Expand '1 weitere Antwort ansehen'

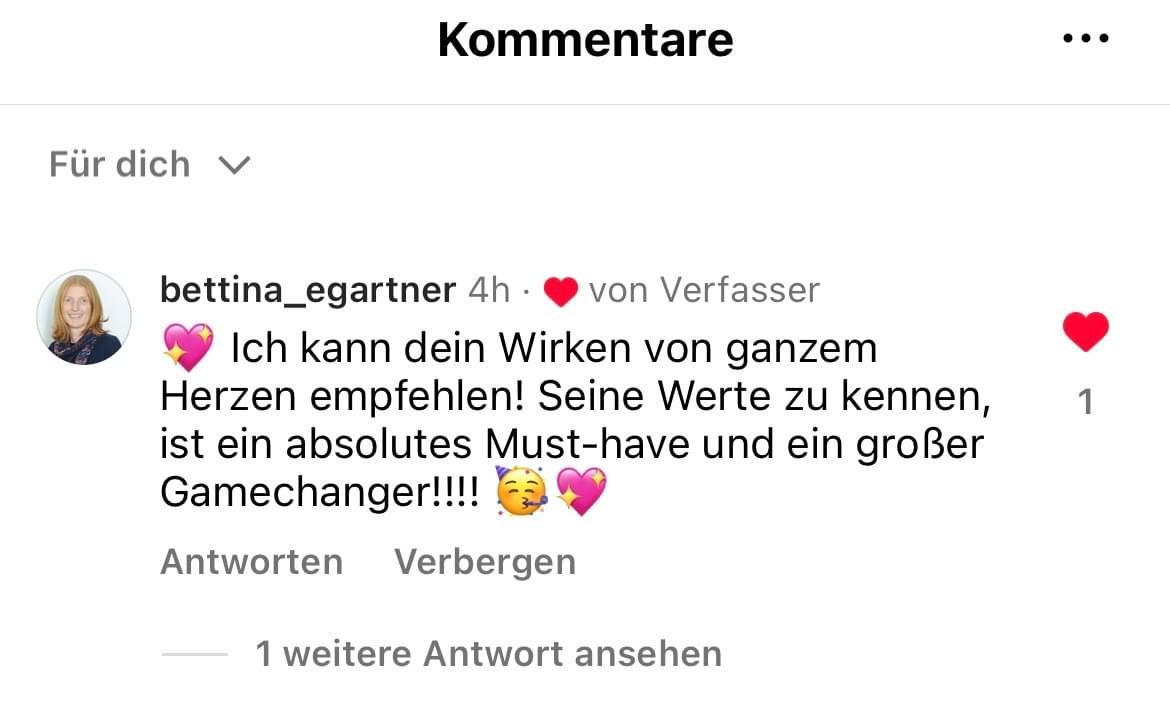[488, 654]
